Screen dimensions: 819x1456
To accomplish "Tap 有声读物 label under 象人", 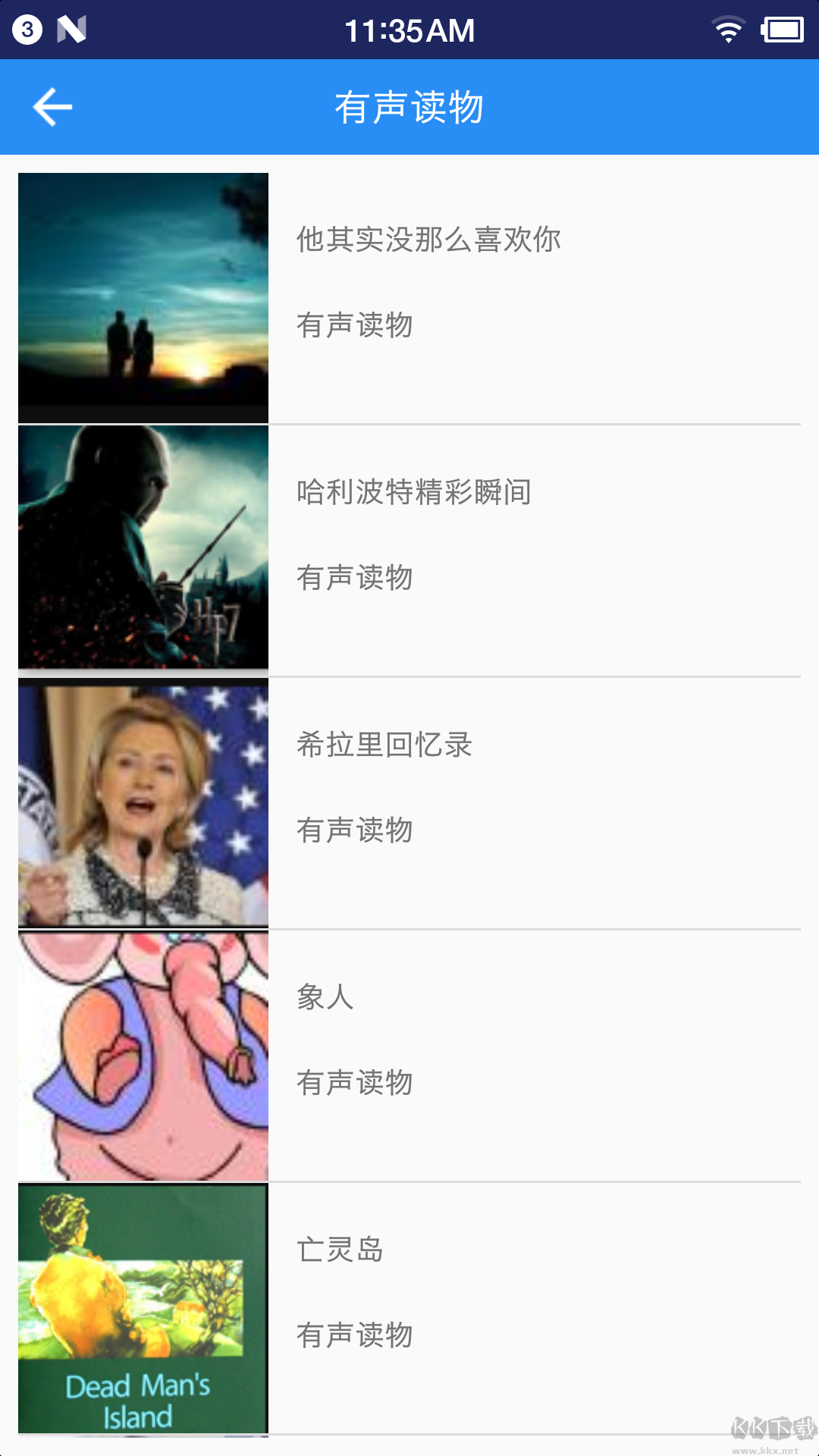I will (354, 1083).
